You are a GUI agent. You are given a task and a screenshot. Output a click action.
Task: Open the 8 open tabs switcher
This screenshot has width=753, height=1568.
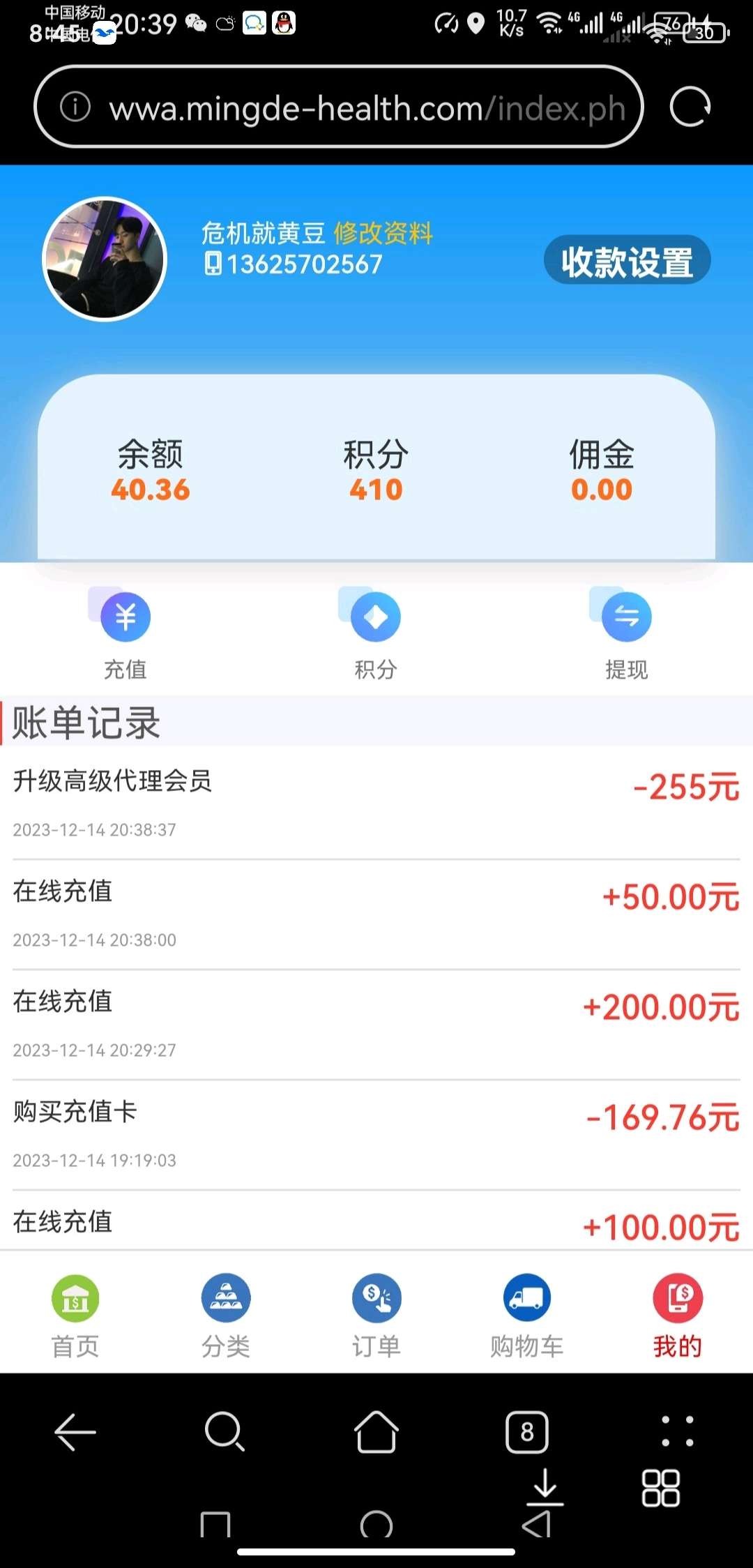[527, 1432]
